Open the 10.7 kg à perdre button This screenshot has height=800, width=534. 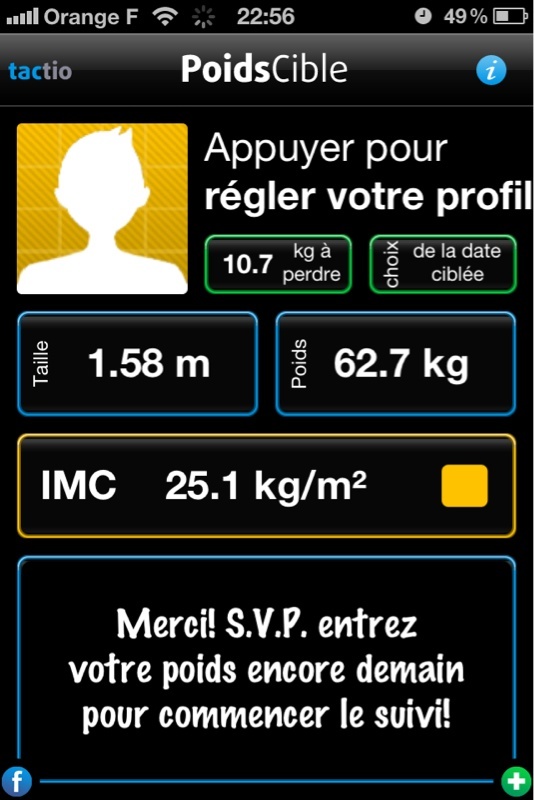(278, 264)
